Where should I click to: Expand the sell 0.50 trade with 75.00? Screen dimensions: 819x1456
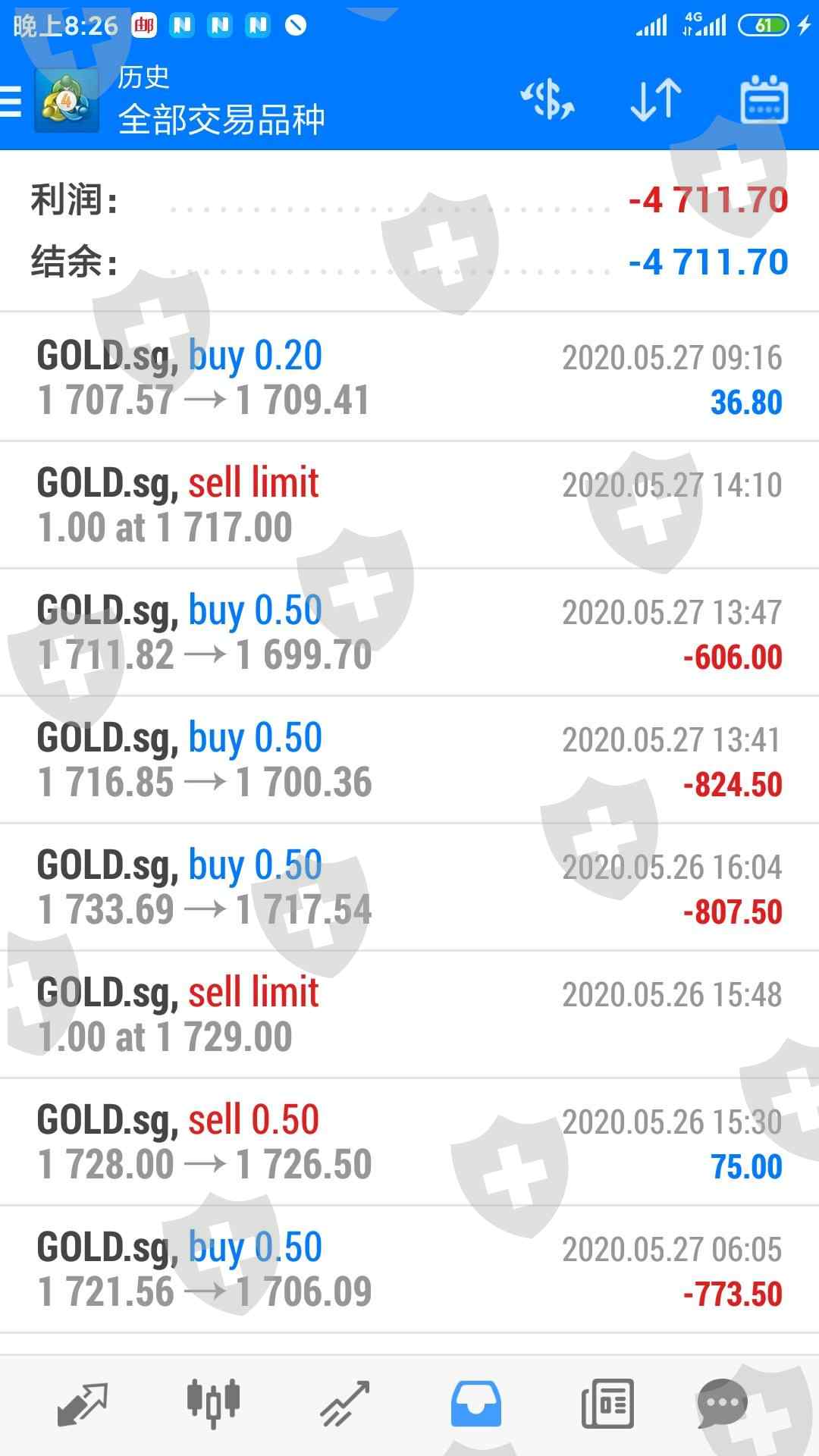click(x=409, y=1142)
